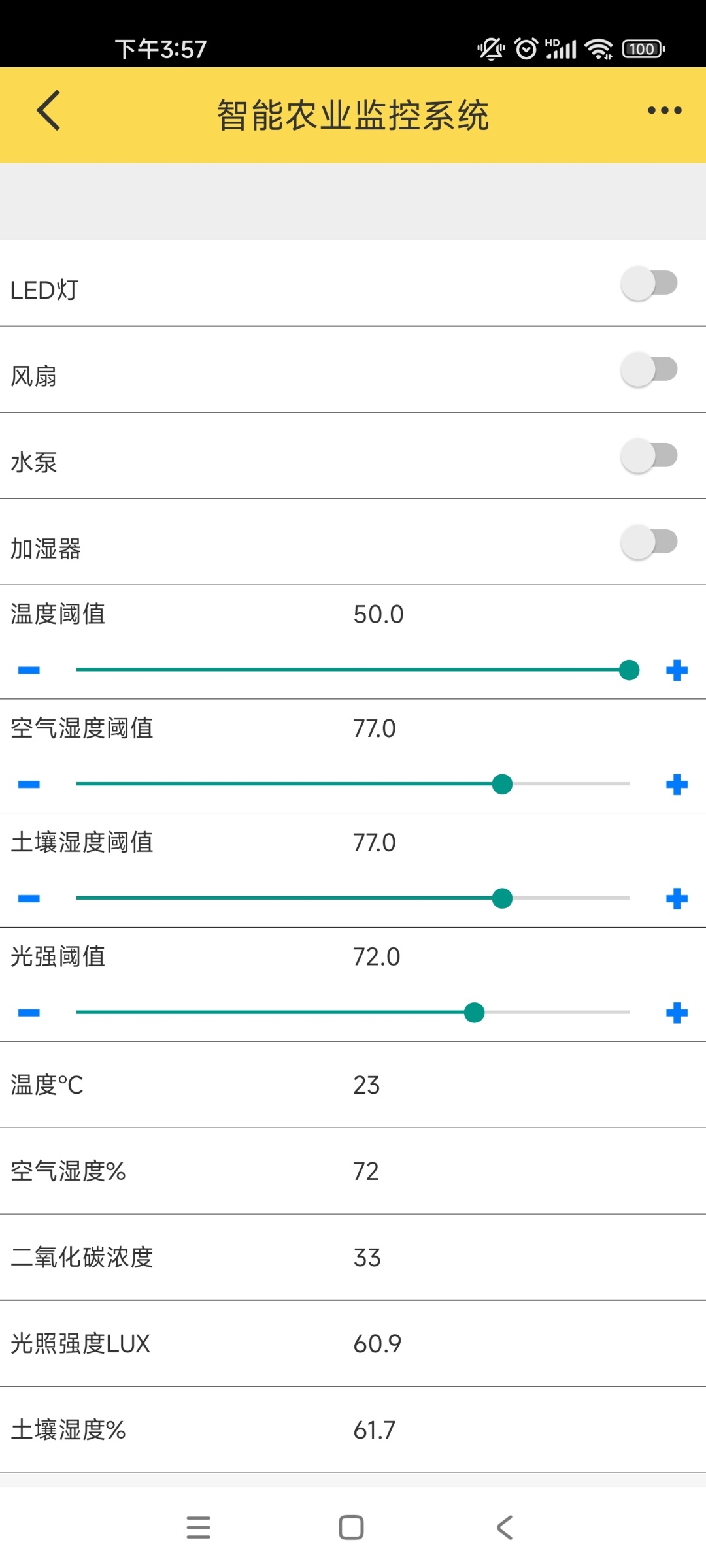The image size is (706, 1568).
Task: Increase 光强阈值 with plus
Action: [x=677, y=1013]
